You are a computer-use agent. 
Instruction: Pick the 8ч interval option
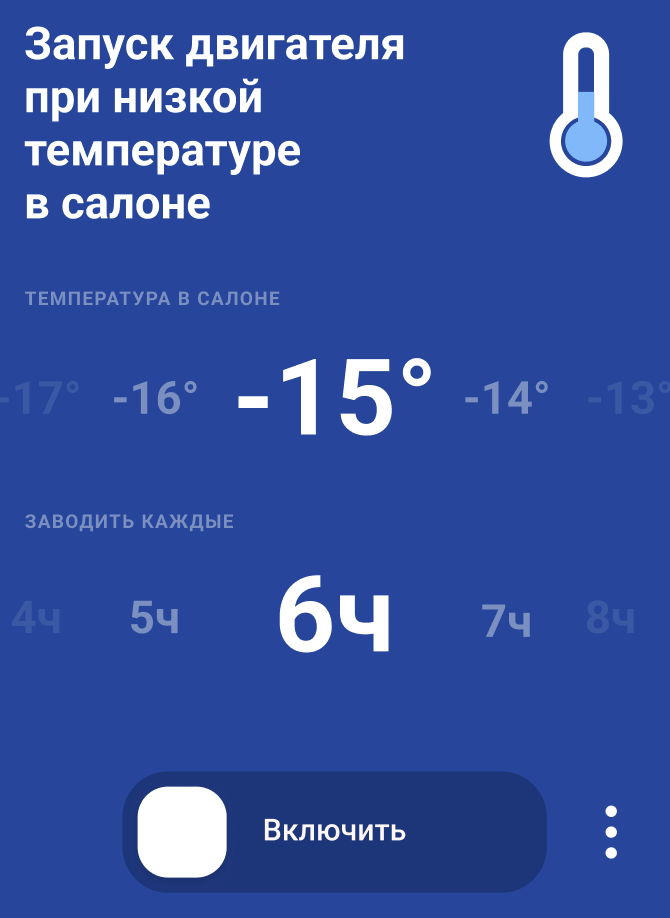pos(611,619)
